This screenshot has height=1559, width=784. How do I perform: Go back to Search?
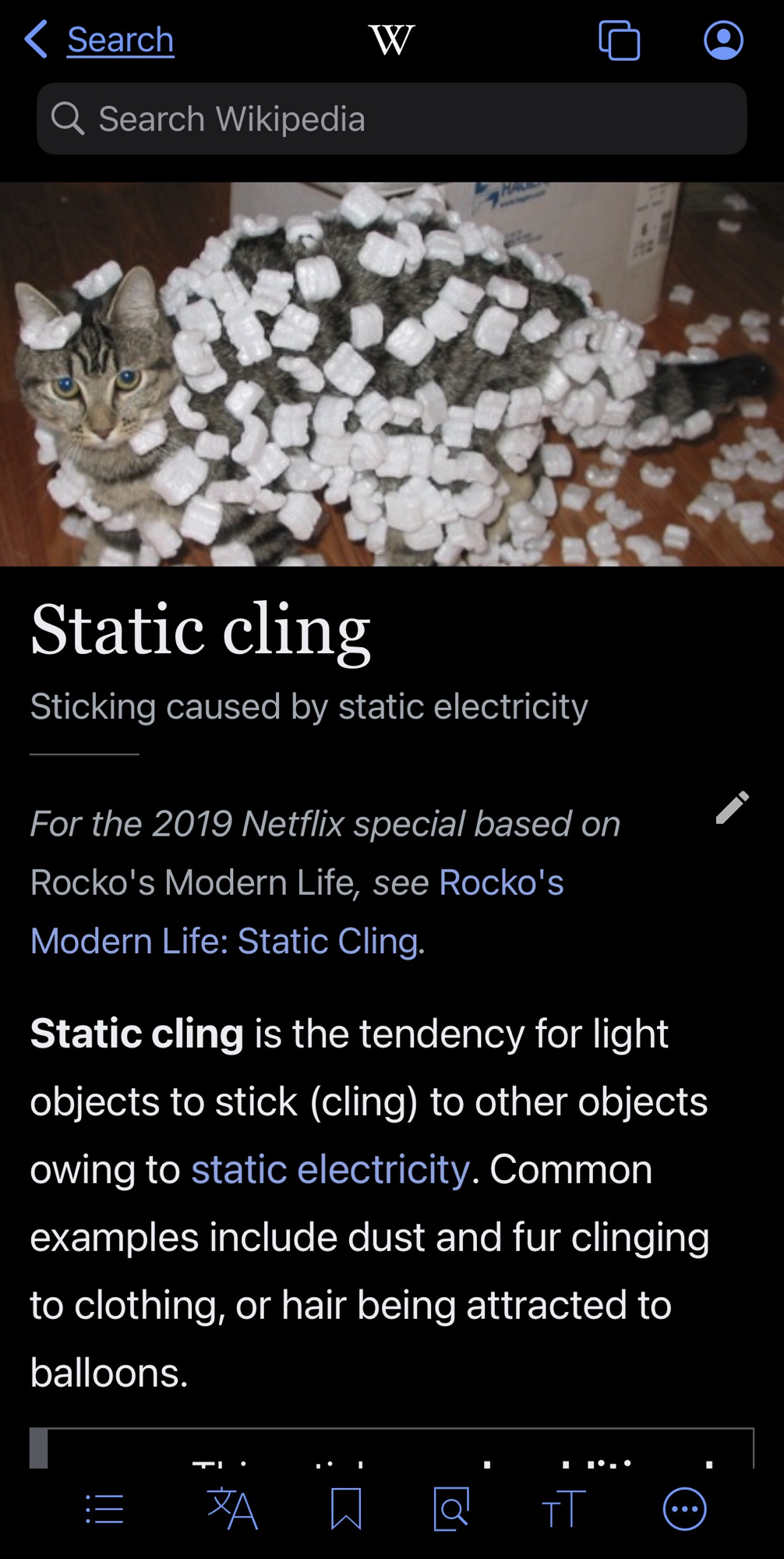pos(100,40)
